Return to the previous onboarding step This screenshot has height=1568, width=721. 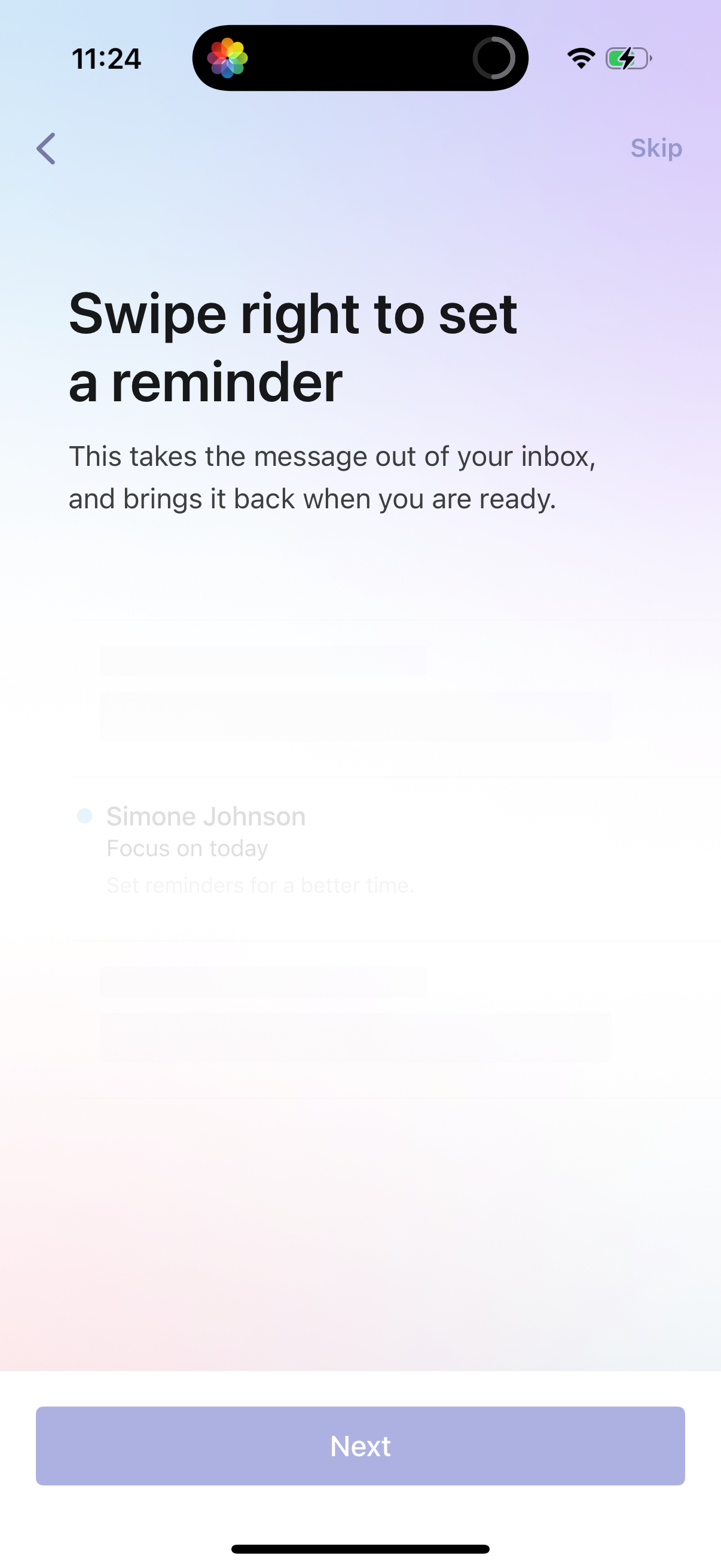click(x=45, y=148)
